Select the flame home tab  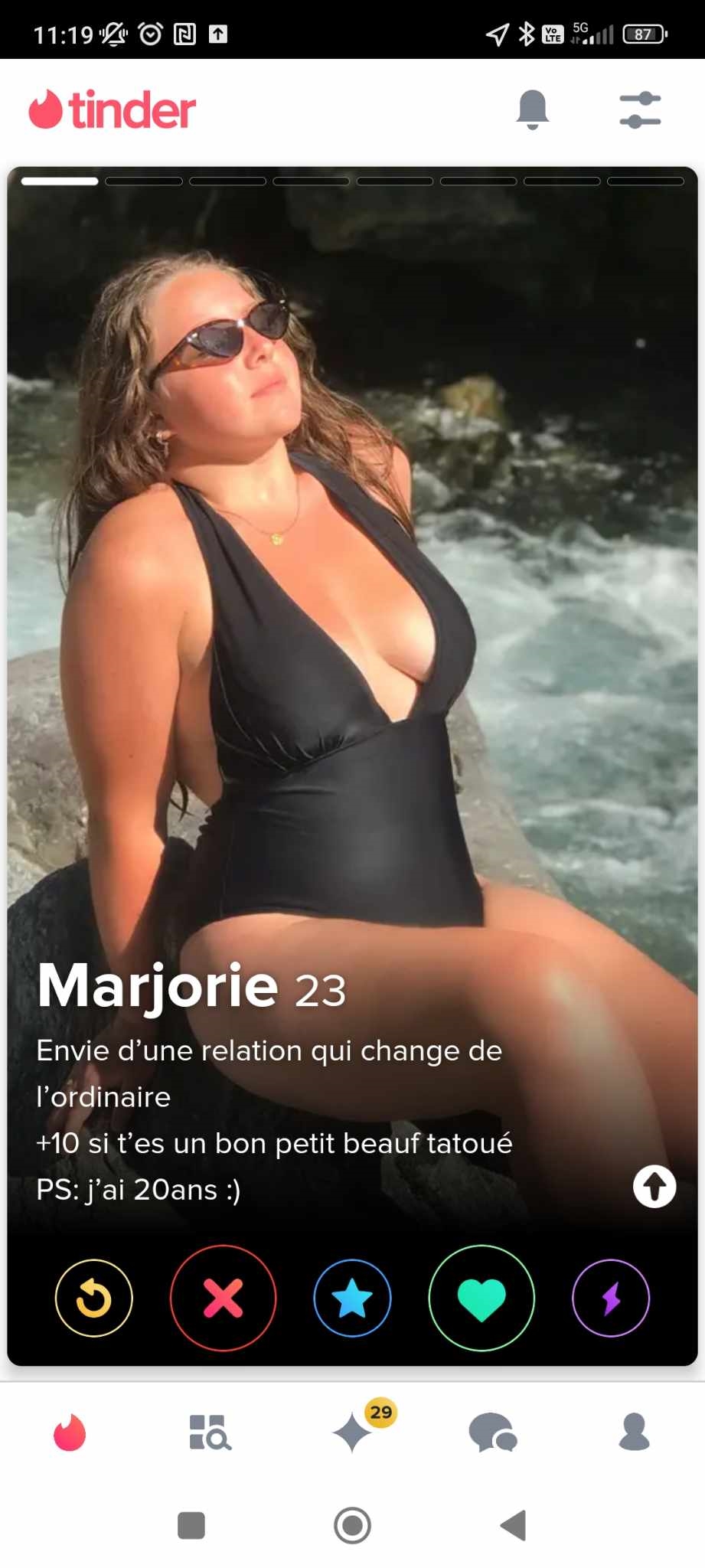click(70, 1432)
